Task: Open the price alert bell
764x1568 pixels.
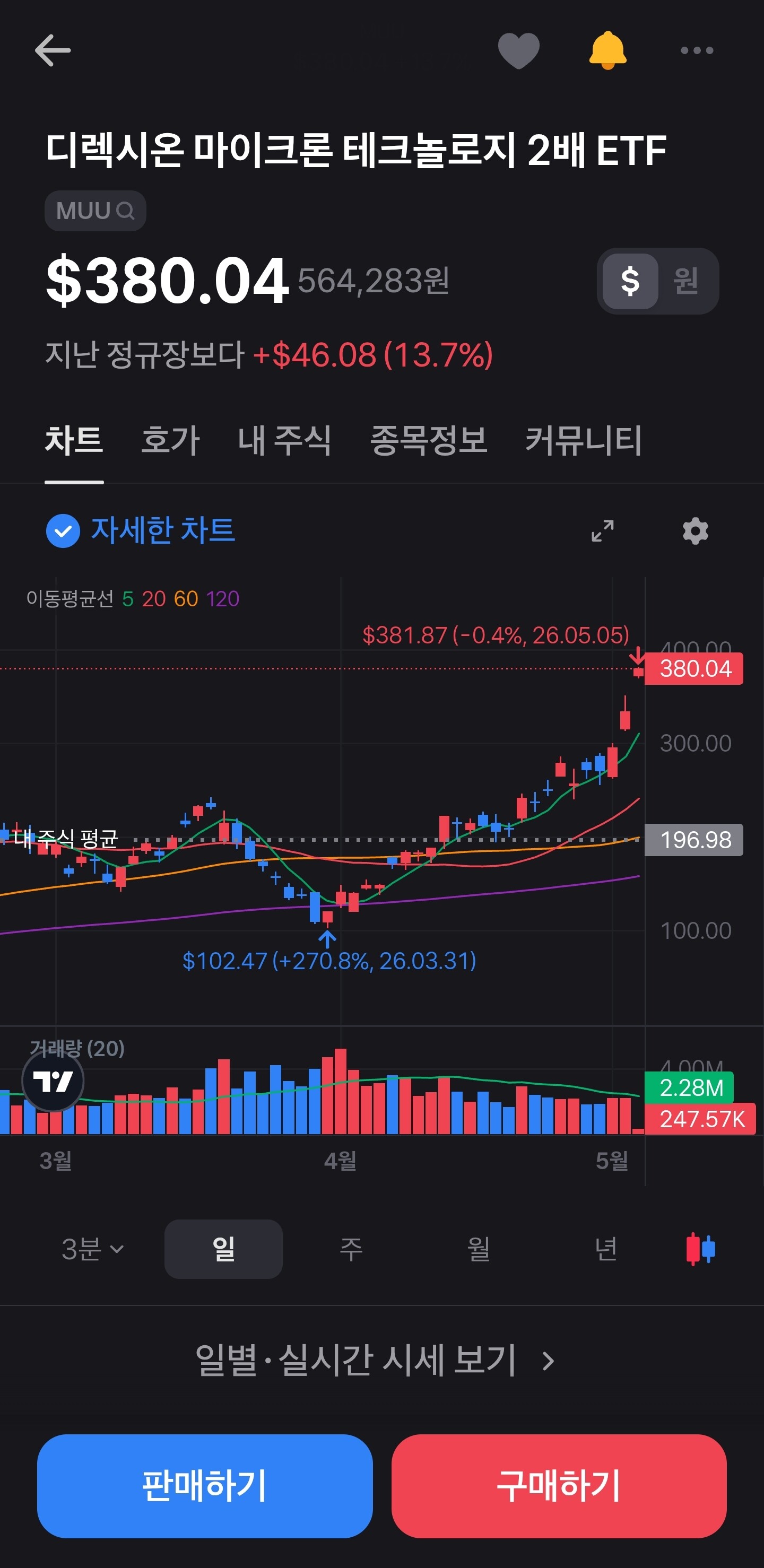Action: [x=607, y=50]
